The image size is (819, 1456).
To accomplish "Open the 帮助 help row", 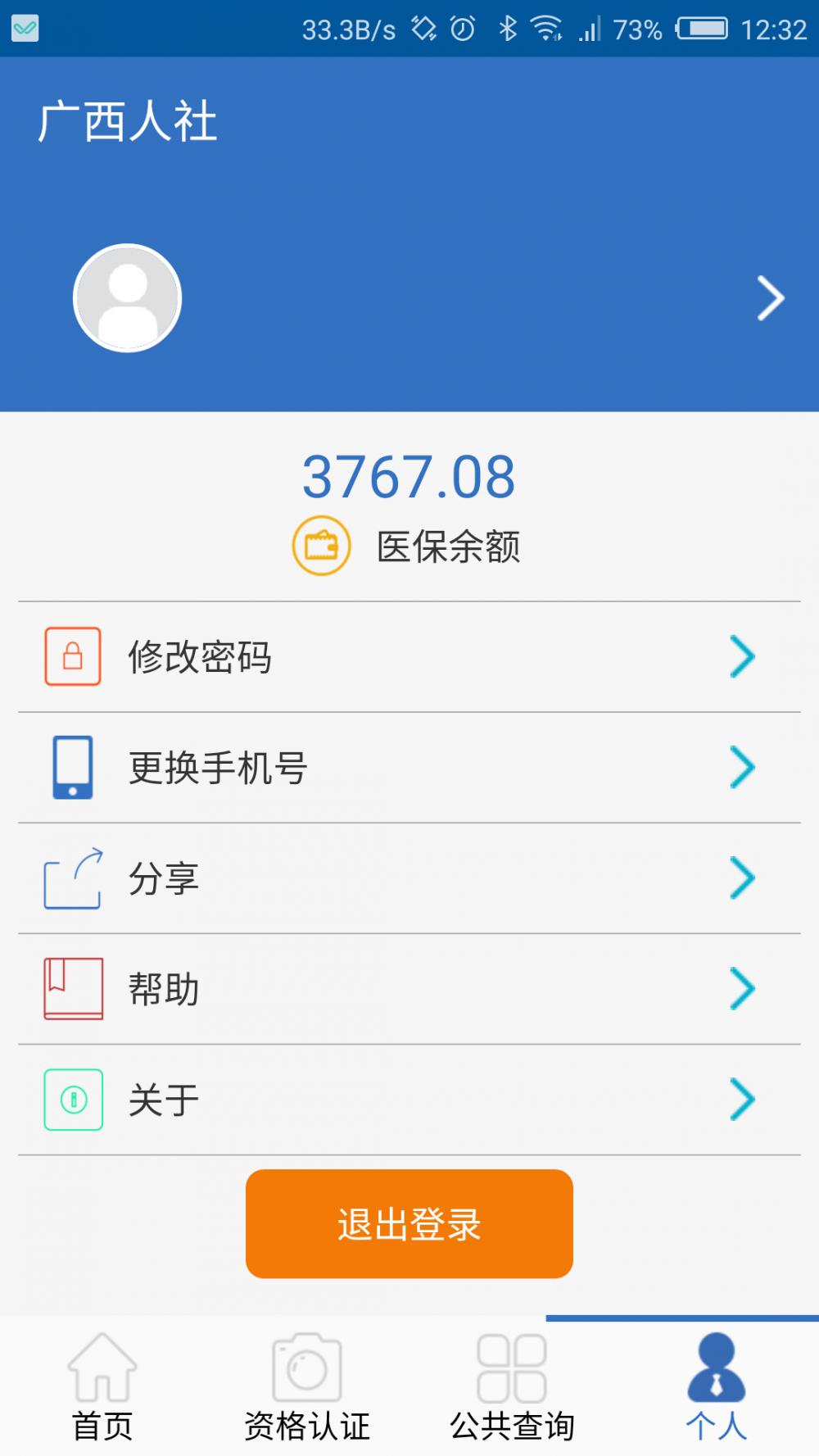I will 409,989.
